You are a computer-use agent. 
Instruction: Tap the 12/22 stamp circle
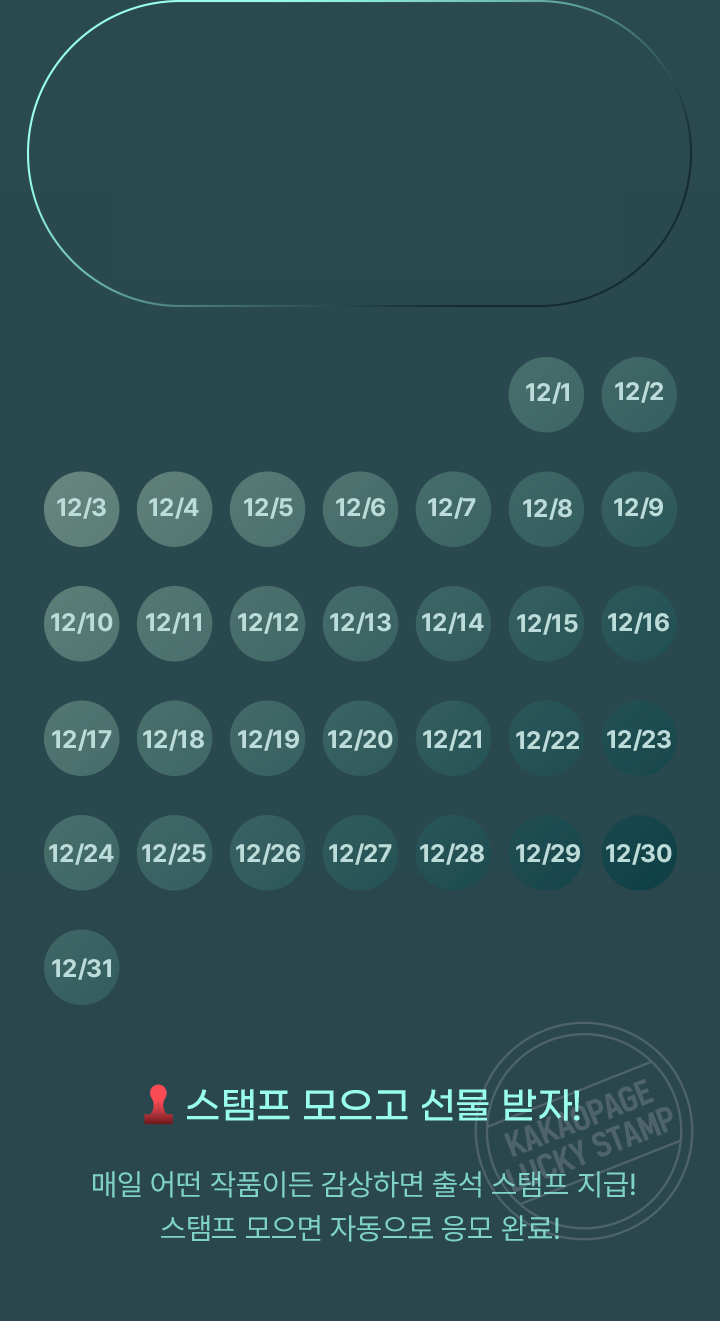coord(546,739)
